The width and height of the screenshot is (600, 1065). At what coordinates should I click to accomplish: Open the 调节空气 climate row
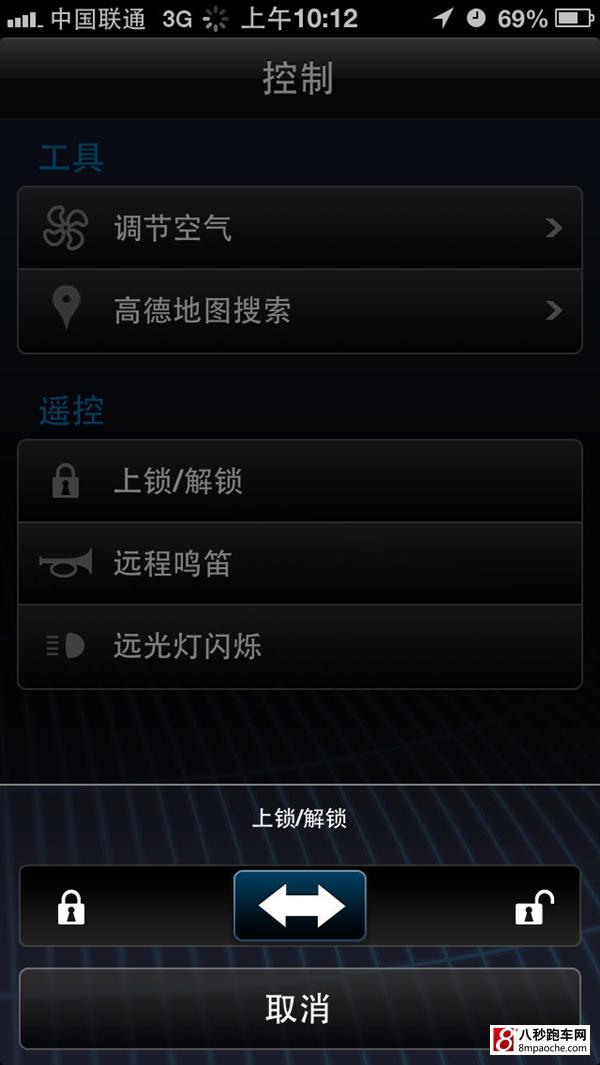(300, 228)
